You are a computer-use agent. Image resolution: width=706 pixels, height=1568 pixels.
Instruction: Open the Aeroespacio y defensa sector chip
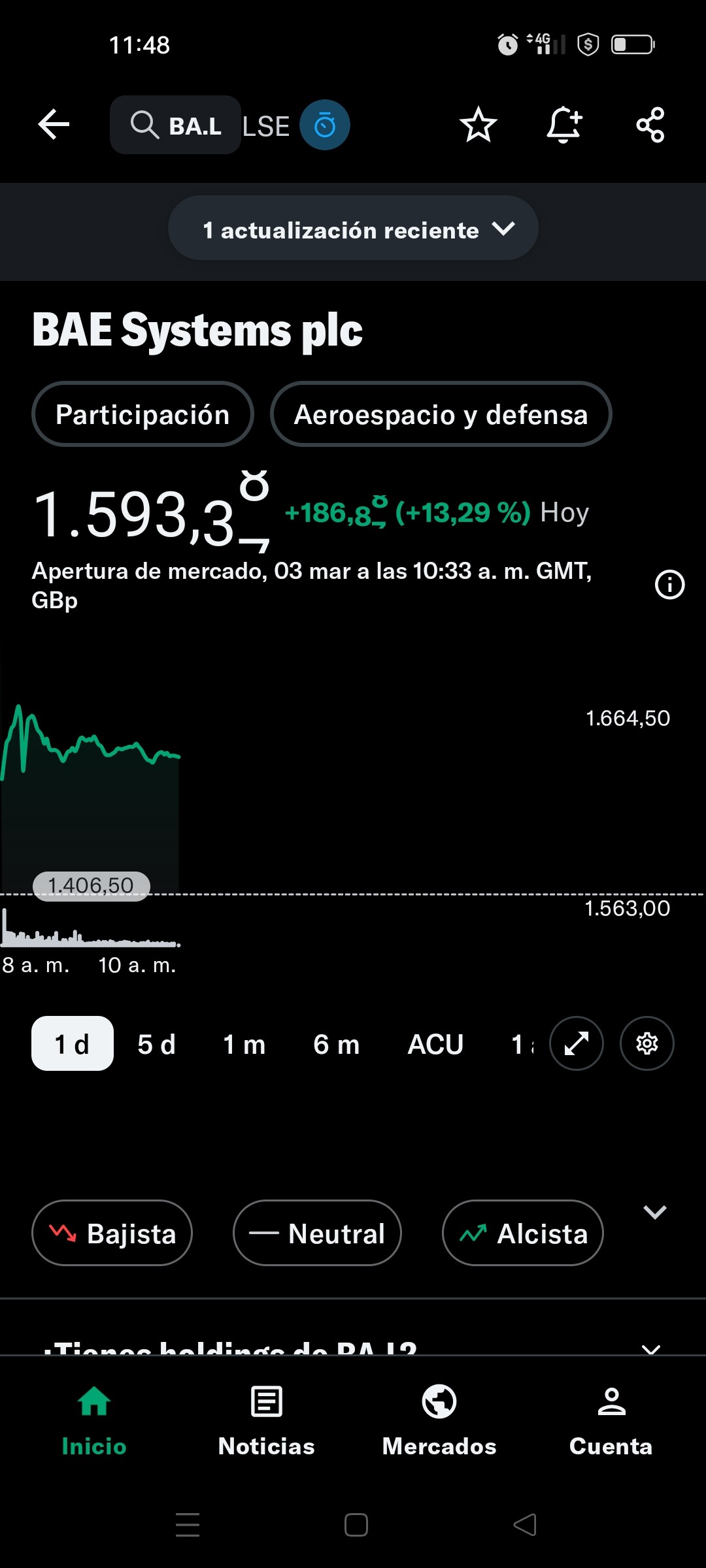[x=441, y=414]
